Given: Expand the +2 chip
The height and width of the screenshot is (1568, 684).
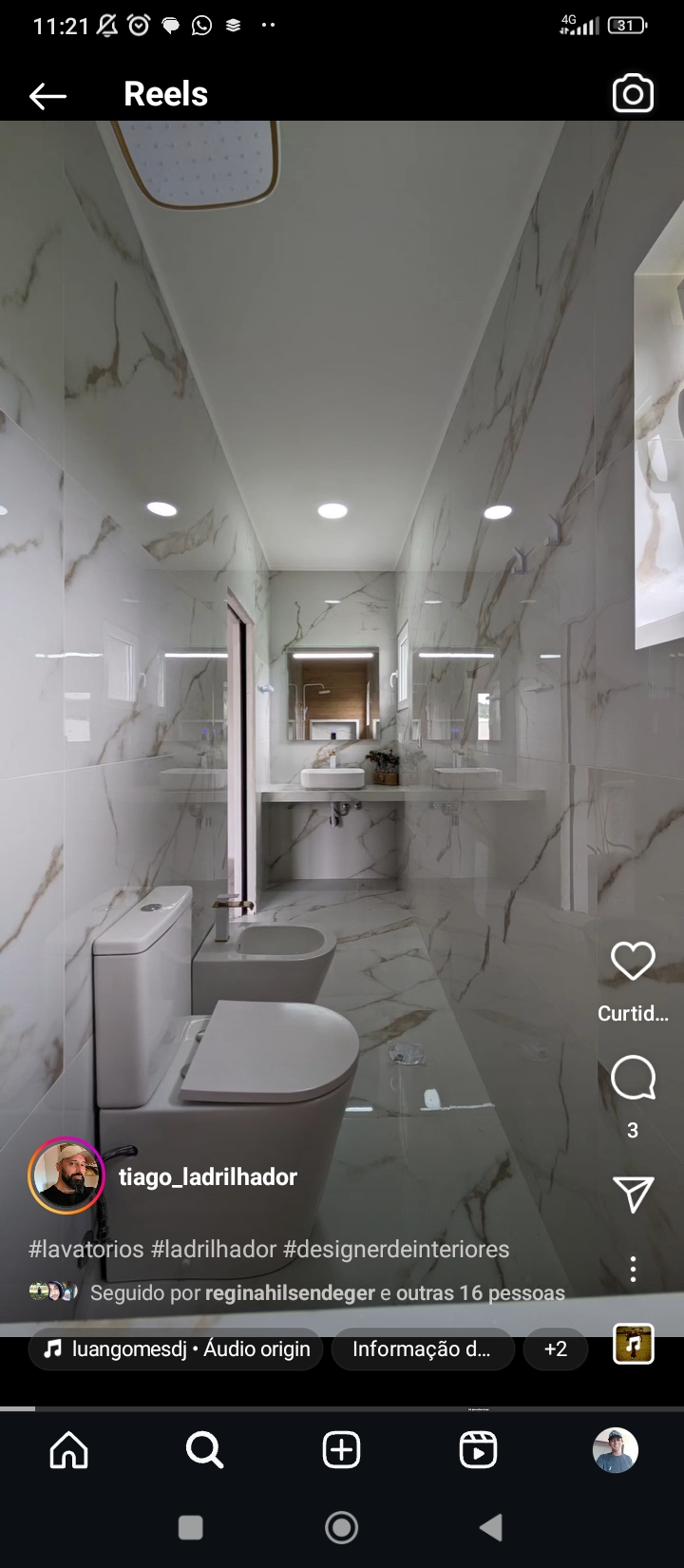Looking at the screenshot, I should [555, 1348].
